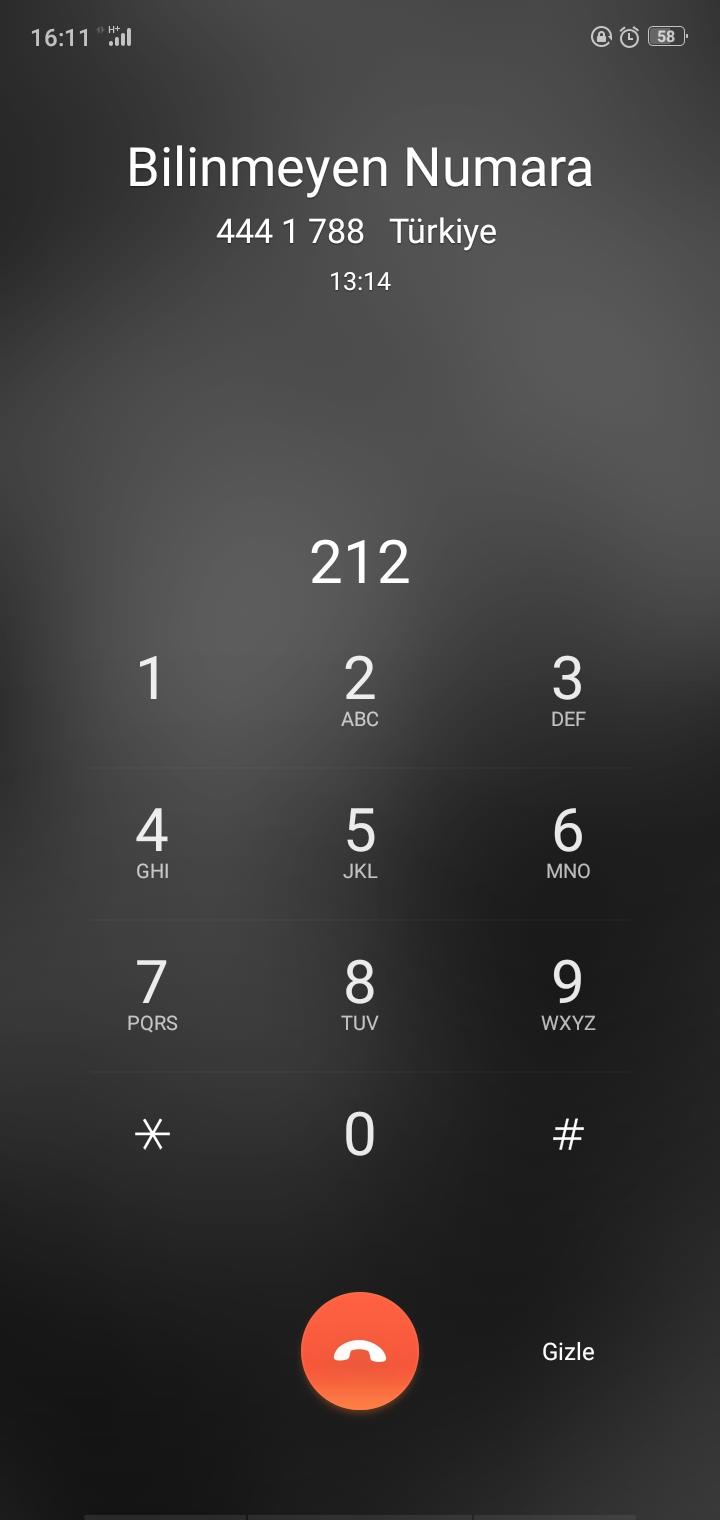Enter digit 3 DEF
Image resolution: width=720 pixels, height=1520 pixels.
(x=568, y=691)
